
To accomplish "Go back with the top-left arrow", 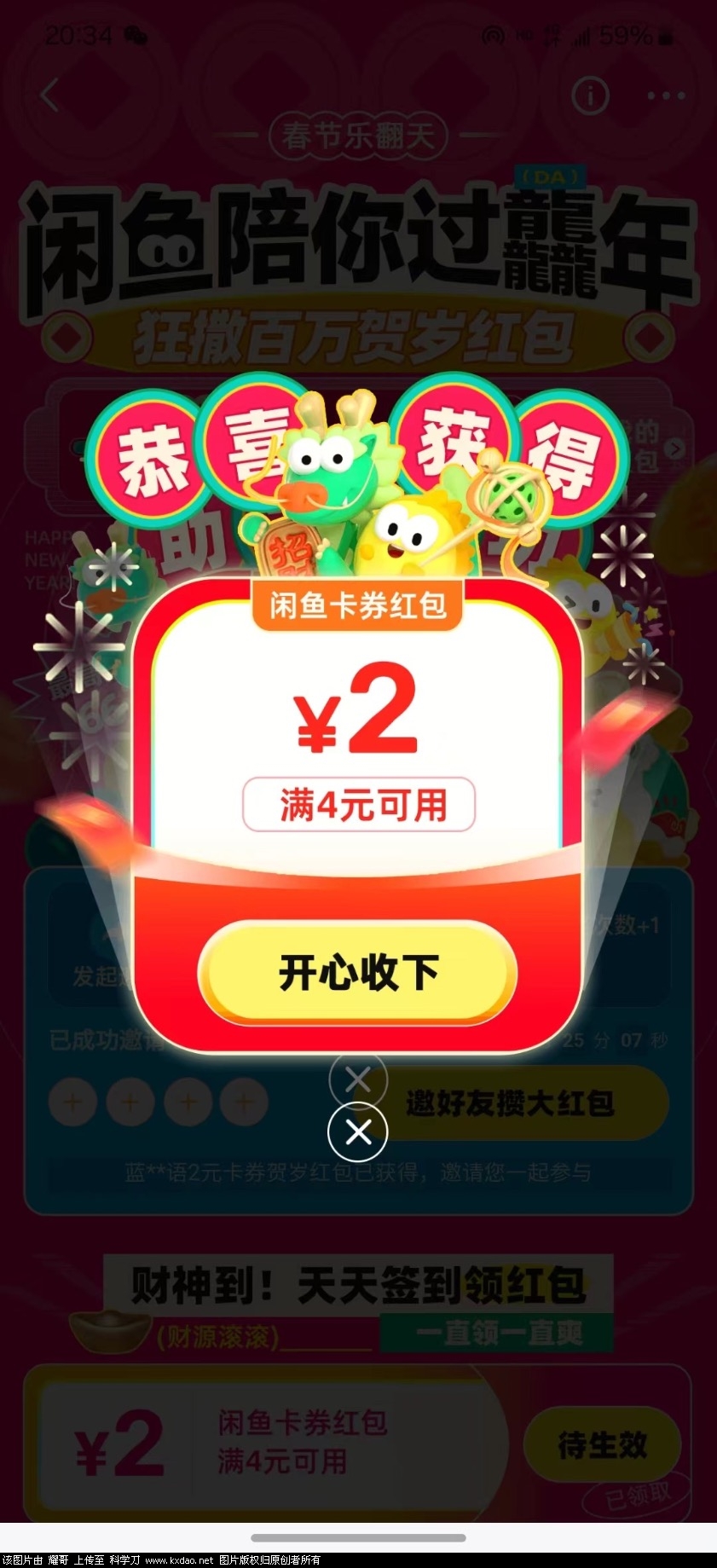I will coord(51,95).
